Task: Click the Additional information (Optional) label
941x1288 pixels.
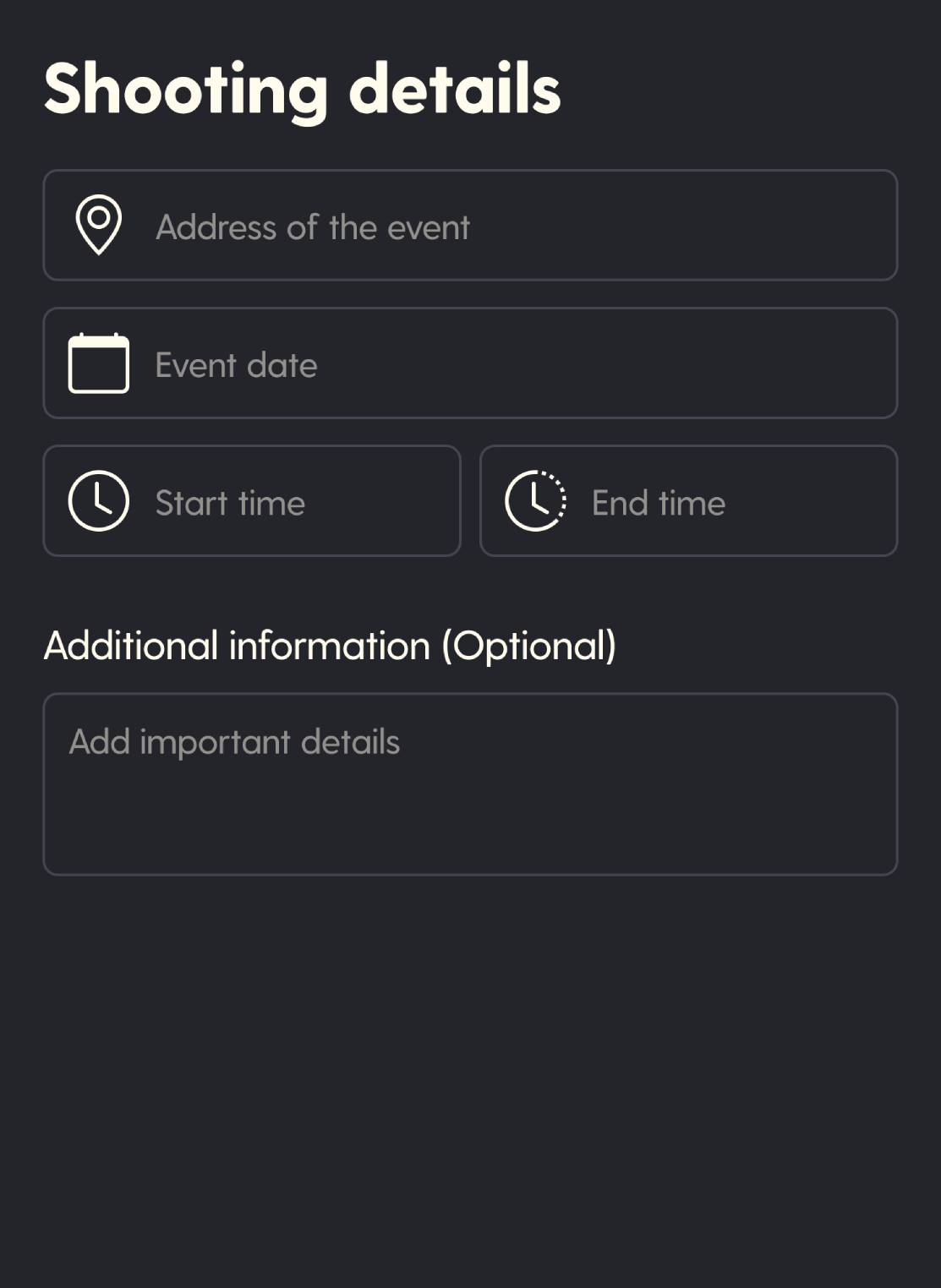Action: (x=331, y=644)
